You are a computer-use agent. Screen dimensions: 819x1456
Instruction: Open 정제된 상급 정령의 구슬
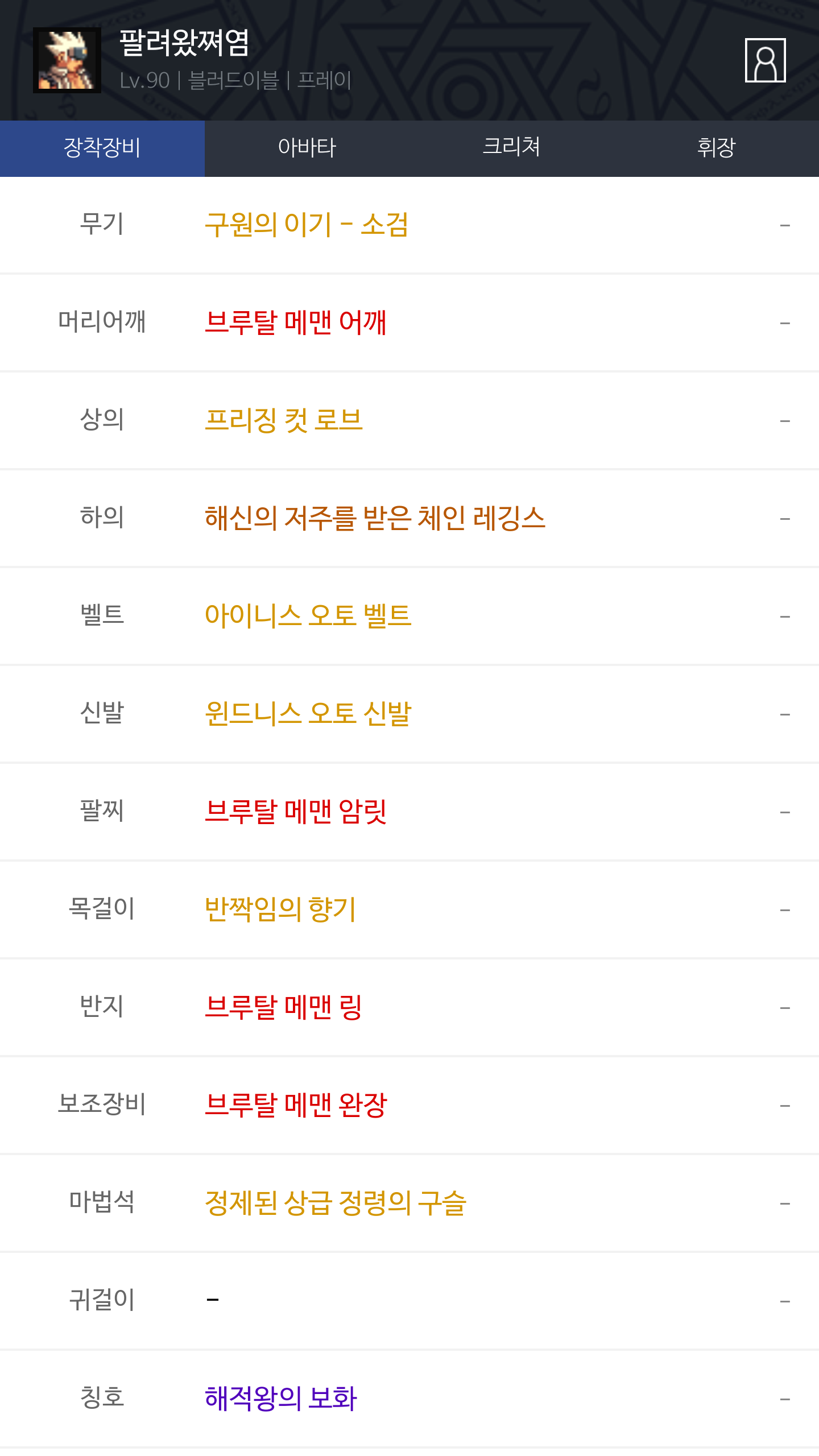tap(335, 1203)
